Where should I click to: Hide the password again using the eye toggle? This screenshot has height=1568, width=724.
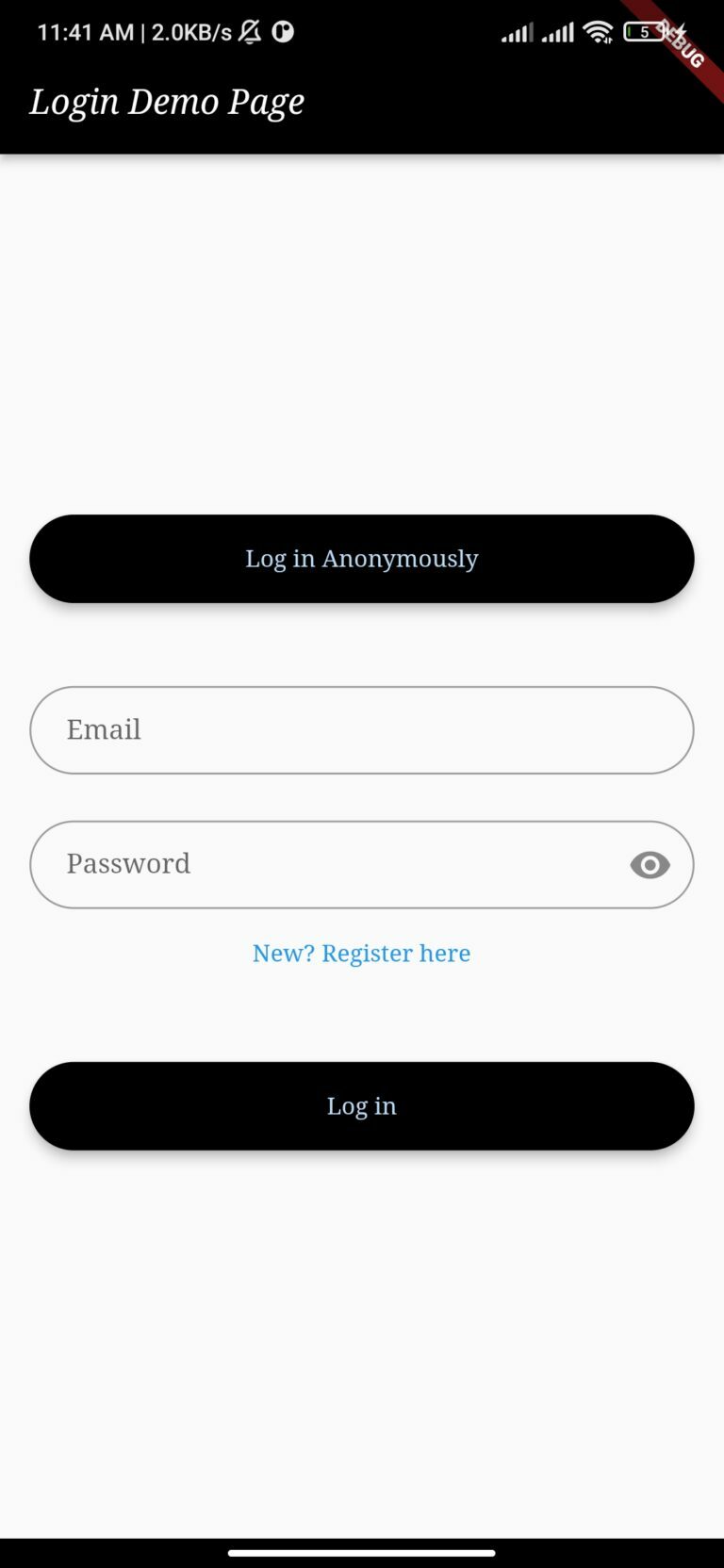click(650, 864)
